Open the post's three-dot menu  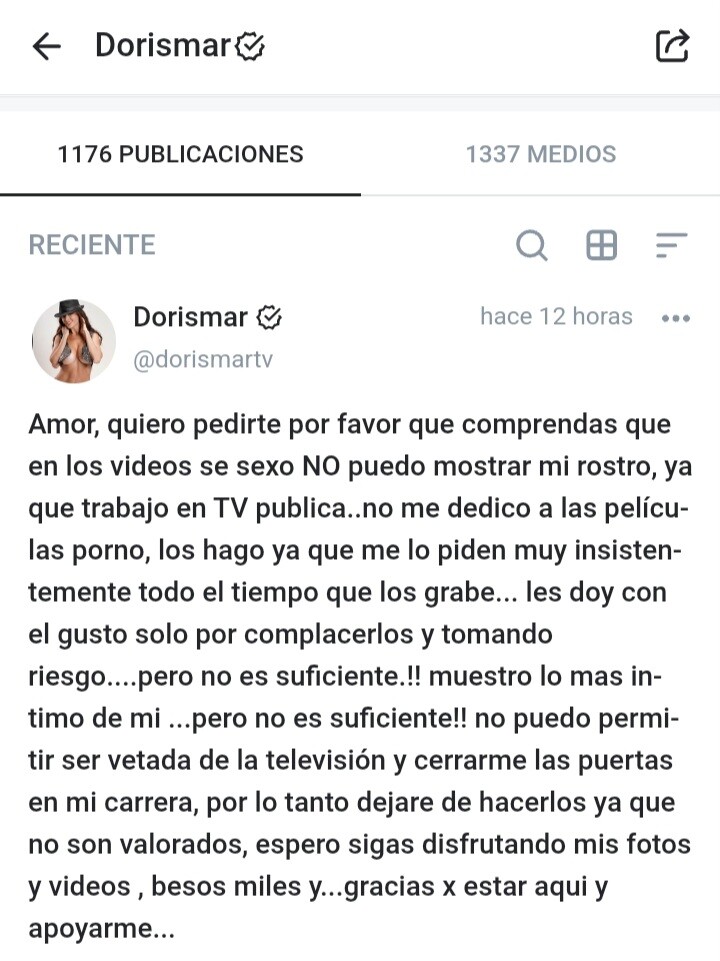pyautogui.click(x=676, y=318)
